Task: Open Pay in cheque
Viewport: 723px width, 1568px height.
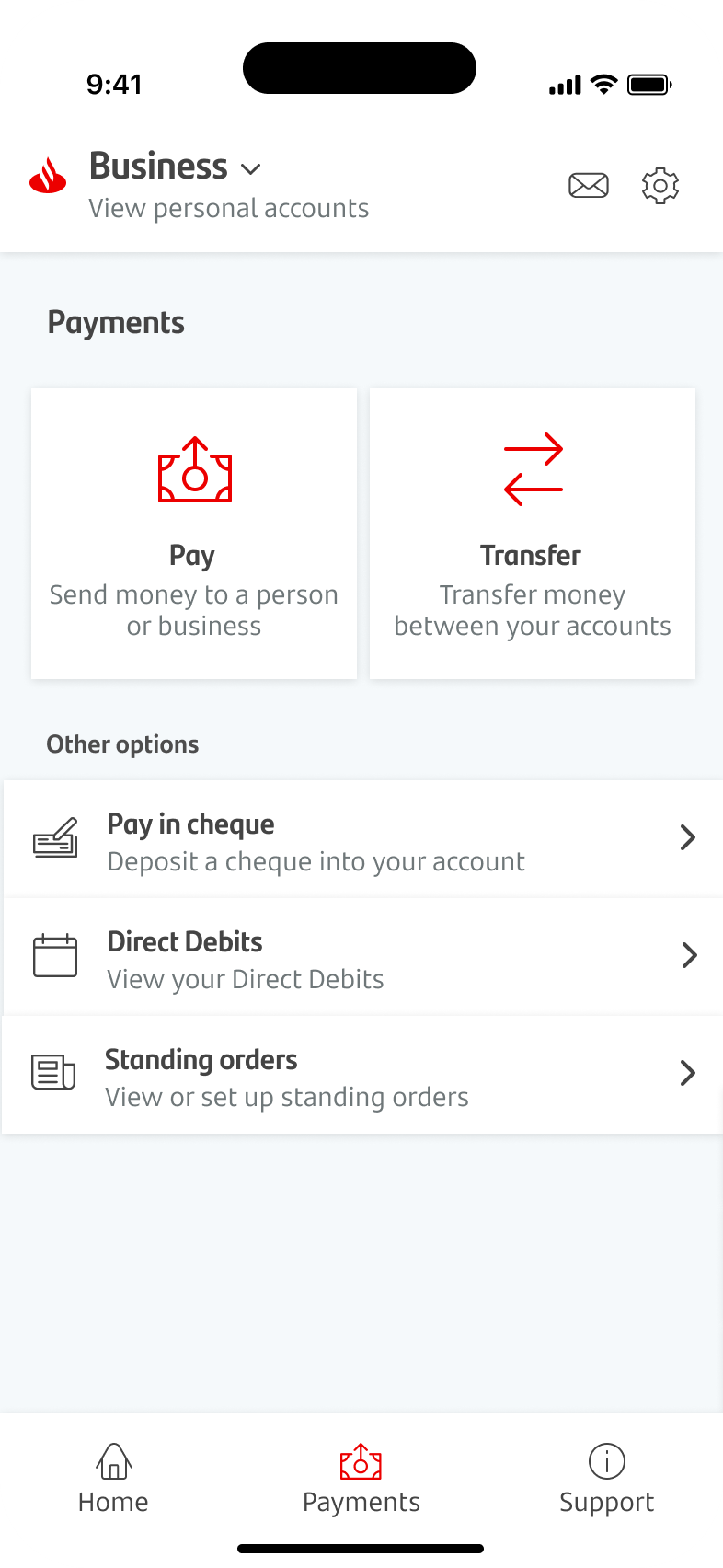Action: [x=361, y=839]
